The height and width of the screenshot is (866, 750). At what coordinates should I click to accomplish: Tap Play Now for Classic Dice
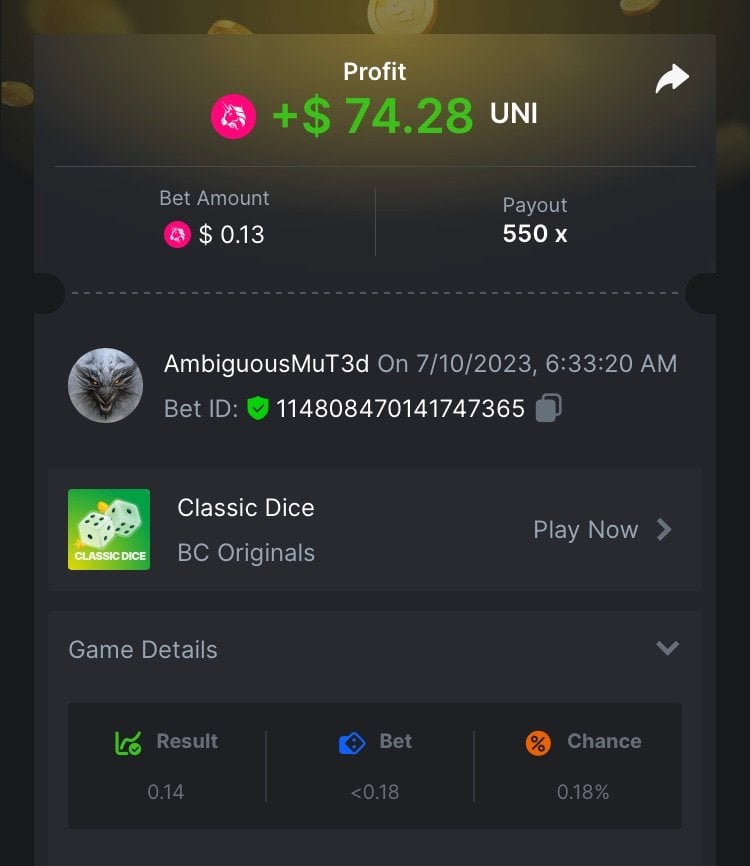(x=602, y=530)
